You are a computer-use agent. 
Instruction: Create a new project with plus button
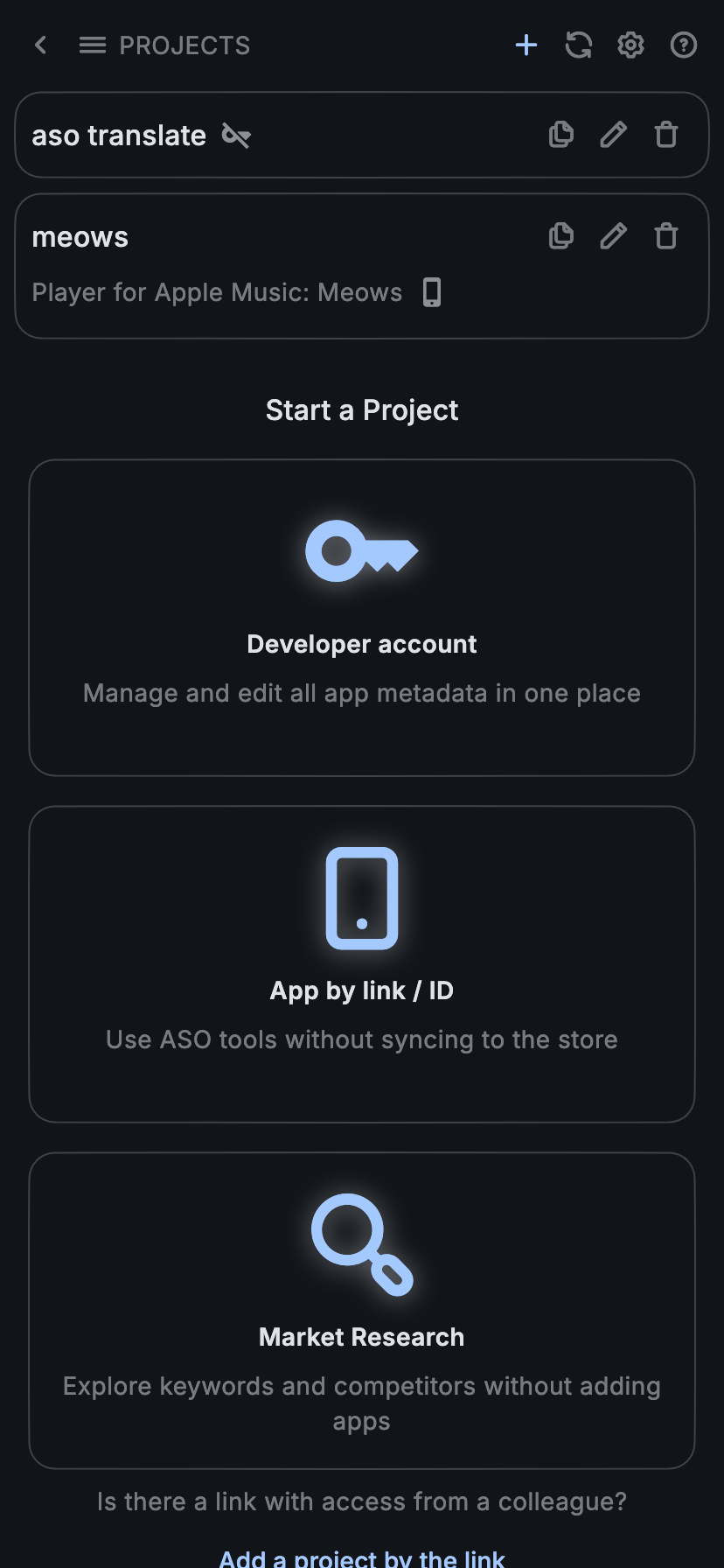point(526,45)
